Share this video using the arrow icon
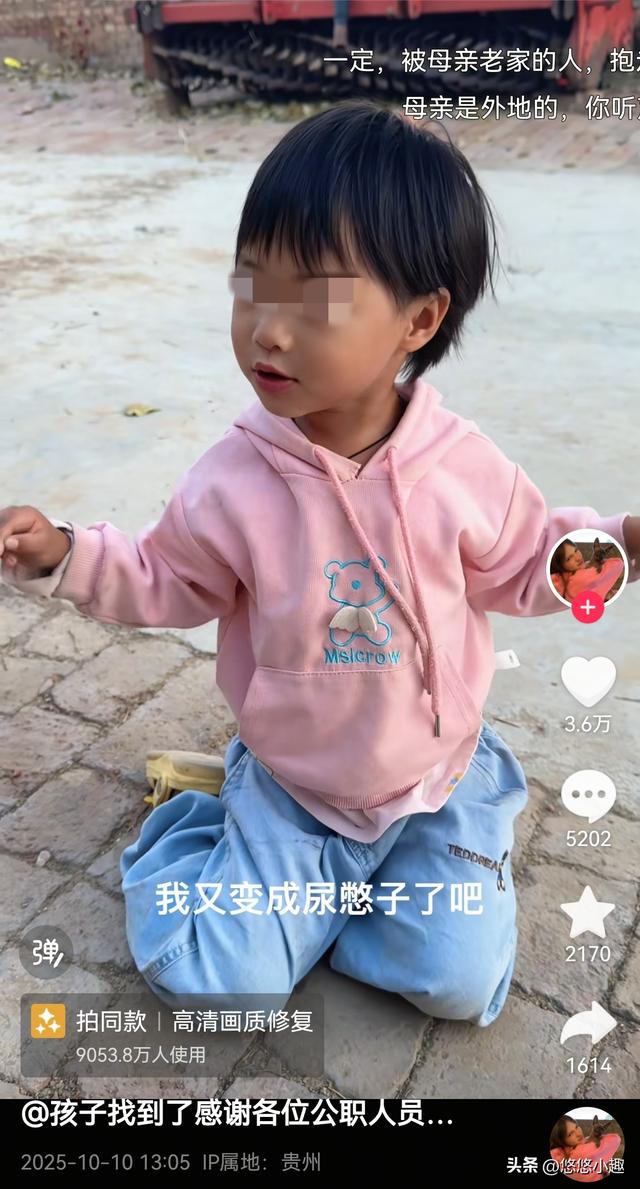640x1189 pixels. point(588,1025)
